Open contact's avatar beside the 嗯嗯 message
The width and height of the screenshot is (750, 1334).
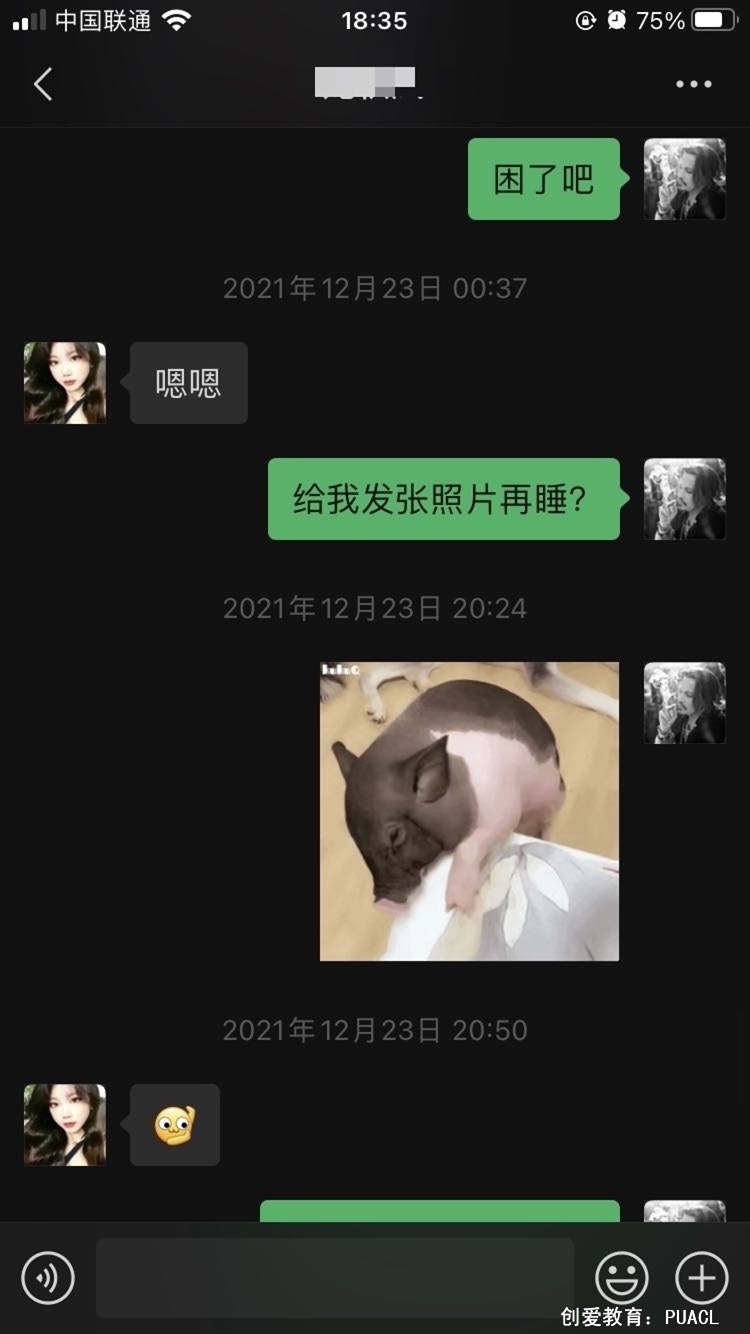coord(65,383)
